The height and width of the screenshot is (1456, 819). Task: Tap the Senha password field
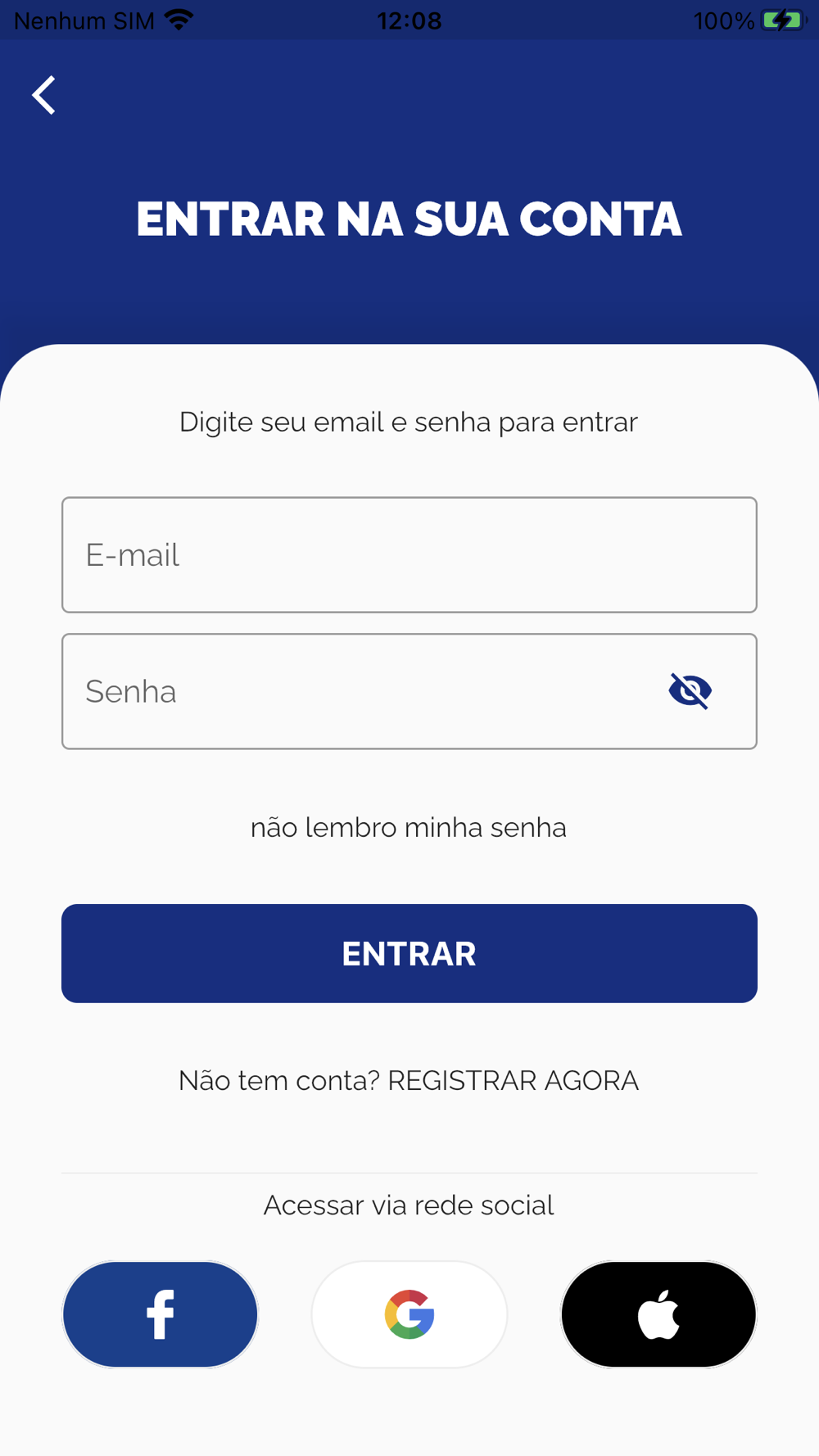point(360,691)
